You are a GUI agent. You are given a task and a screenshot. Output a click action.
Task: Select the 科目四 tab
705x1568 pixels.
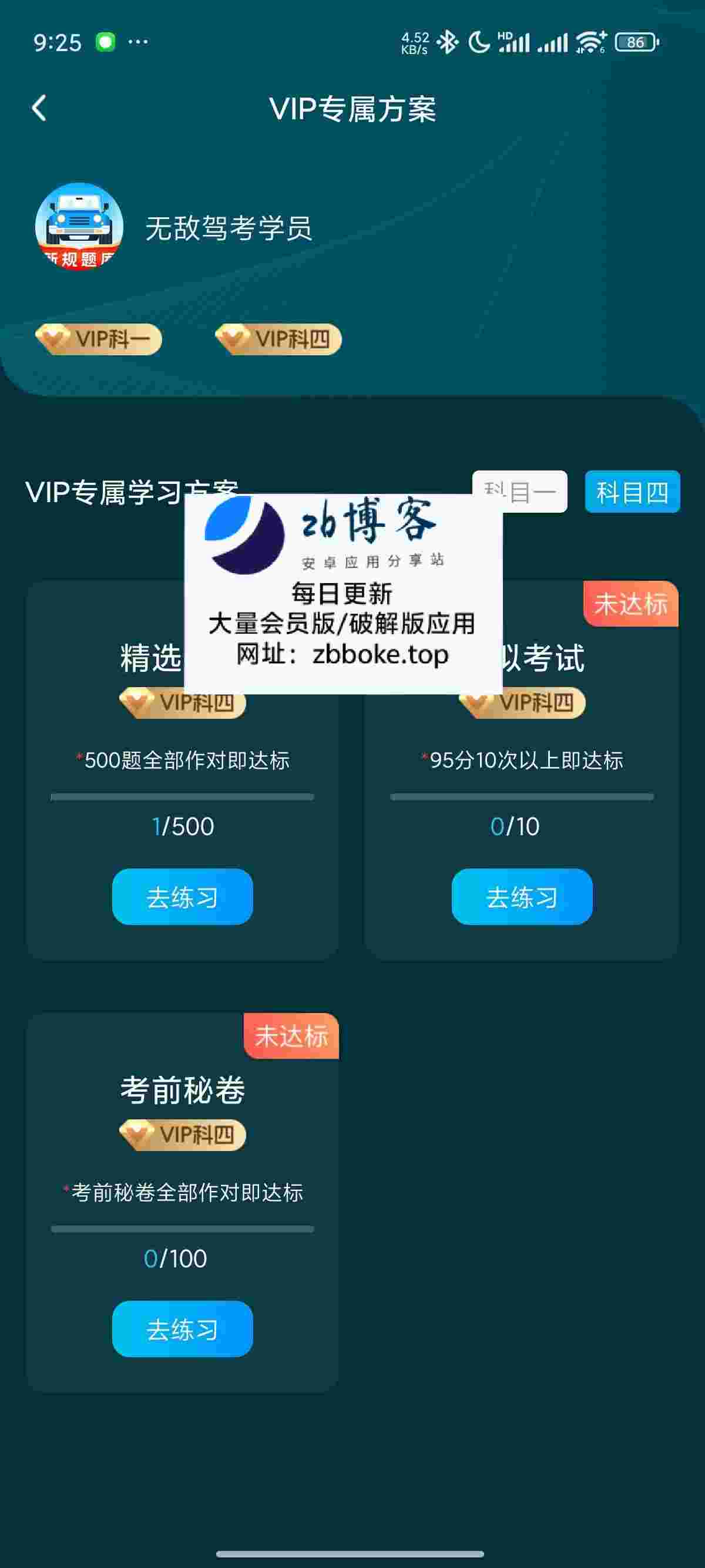click(632, 491)
